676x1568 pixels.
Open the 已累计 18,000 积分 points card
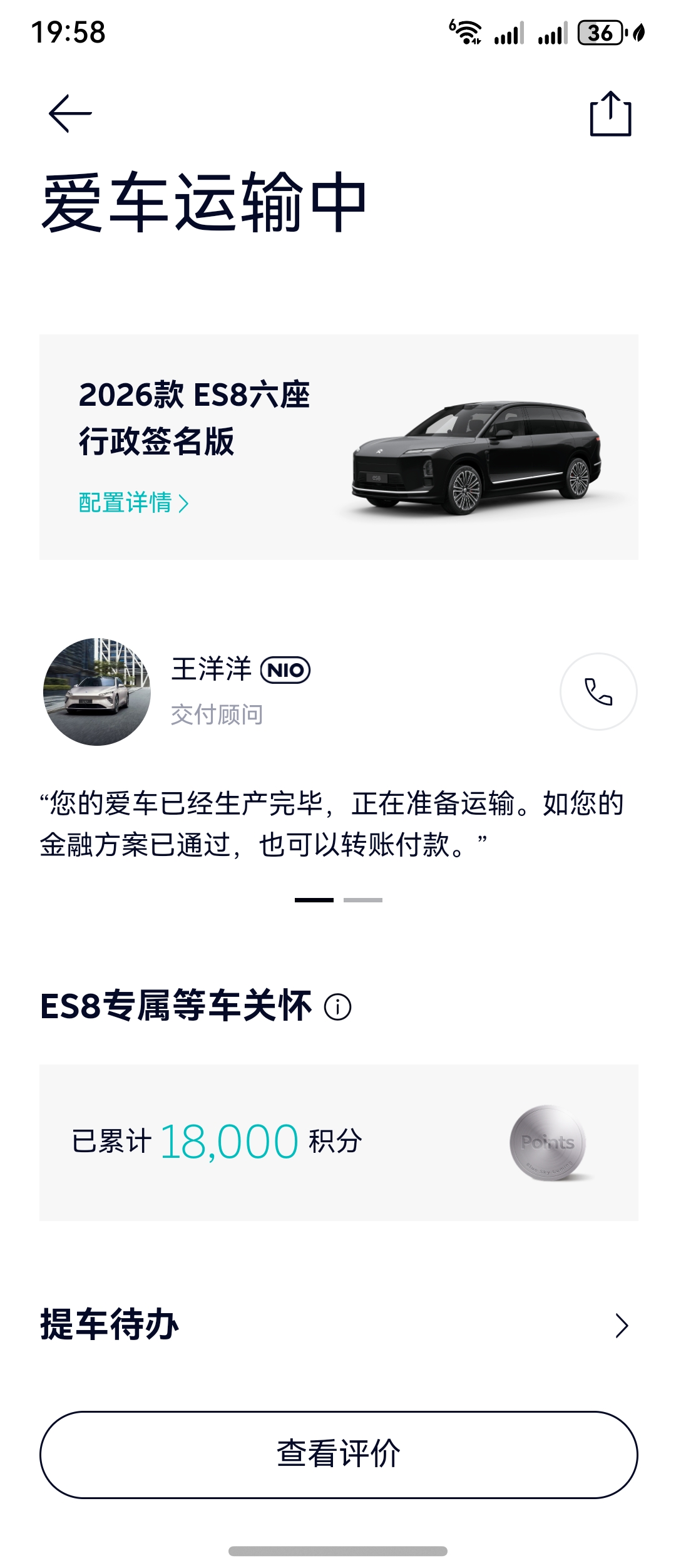339,1142
